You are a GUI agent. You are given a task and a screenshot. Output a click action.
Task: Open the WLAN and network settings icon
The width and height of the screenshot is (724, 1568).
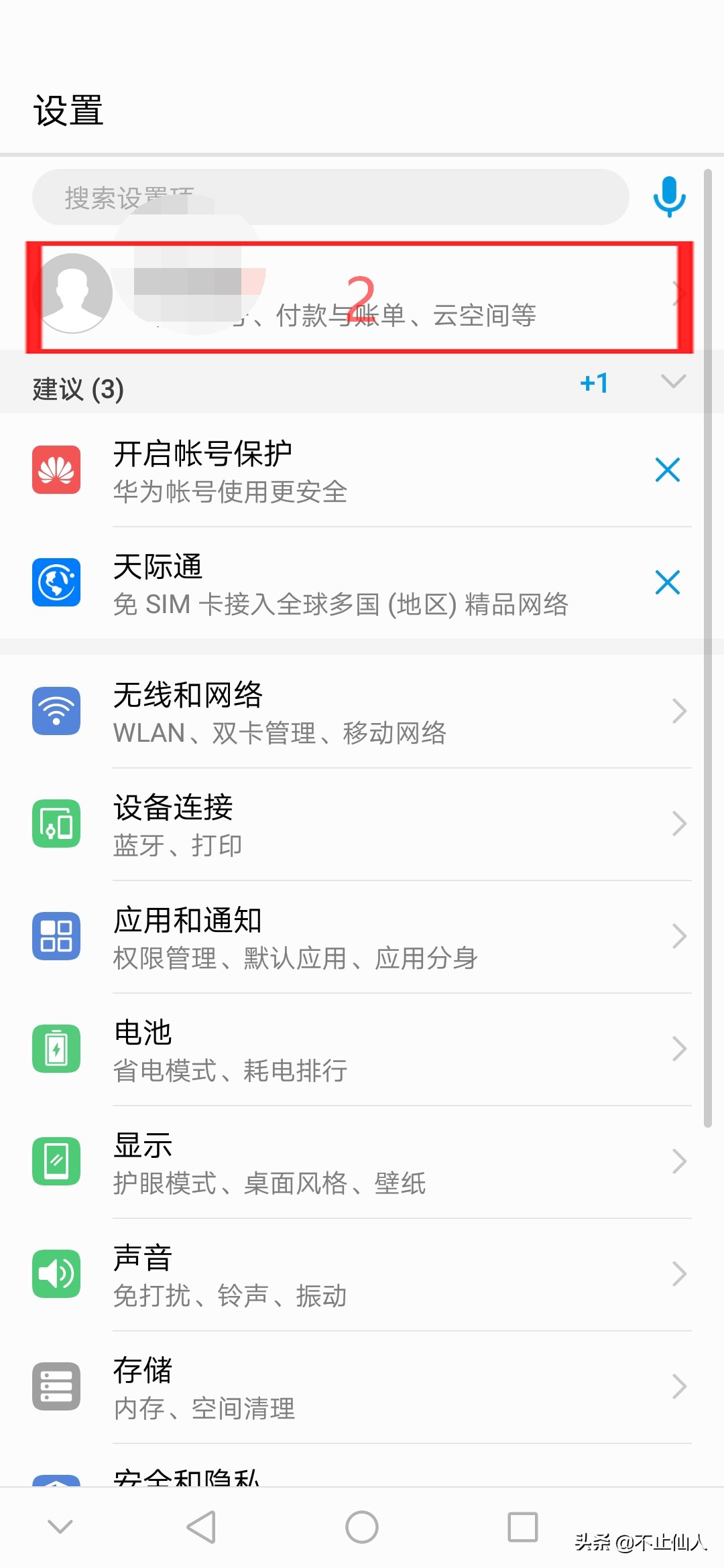coord(56,710)
